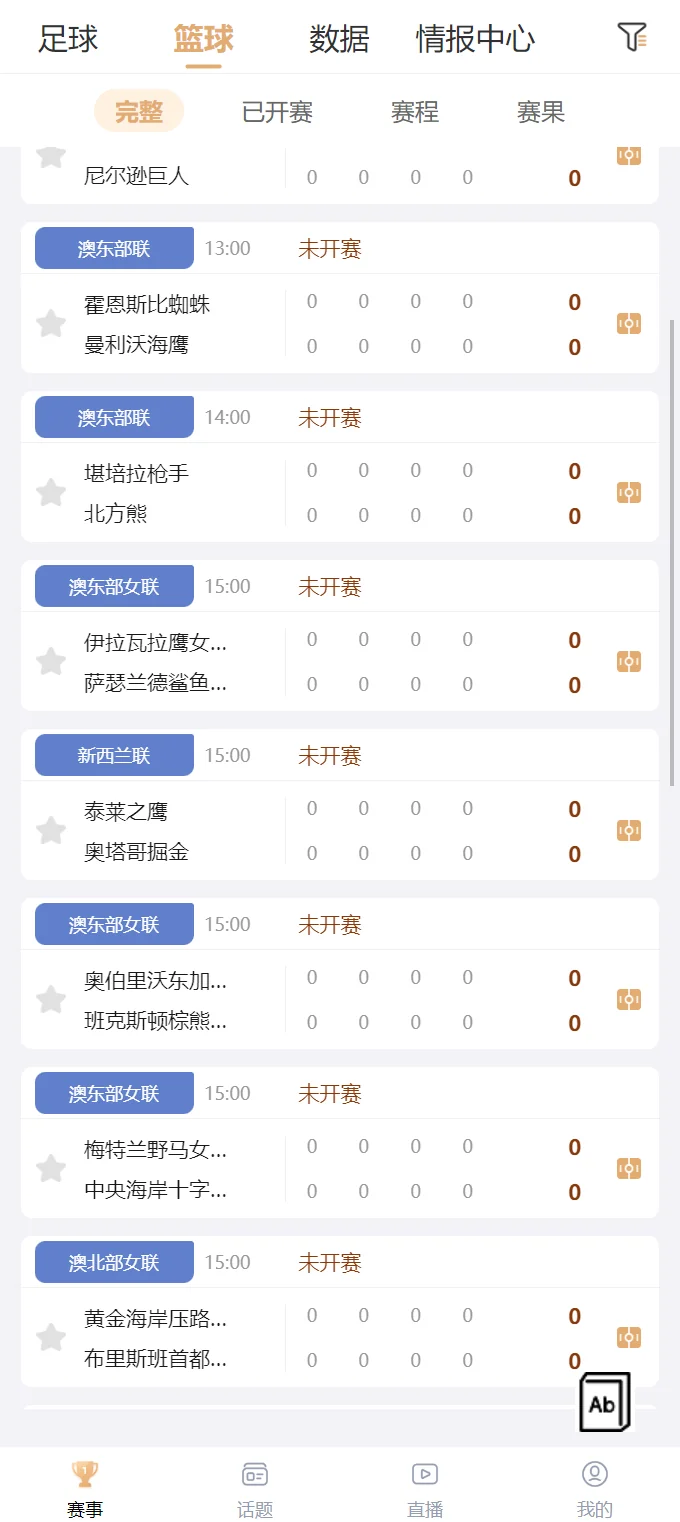Open the 我的 profile tab
Viewport: 680px width, 1522px height.
595,1488
